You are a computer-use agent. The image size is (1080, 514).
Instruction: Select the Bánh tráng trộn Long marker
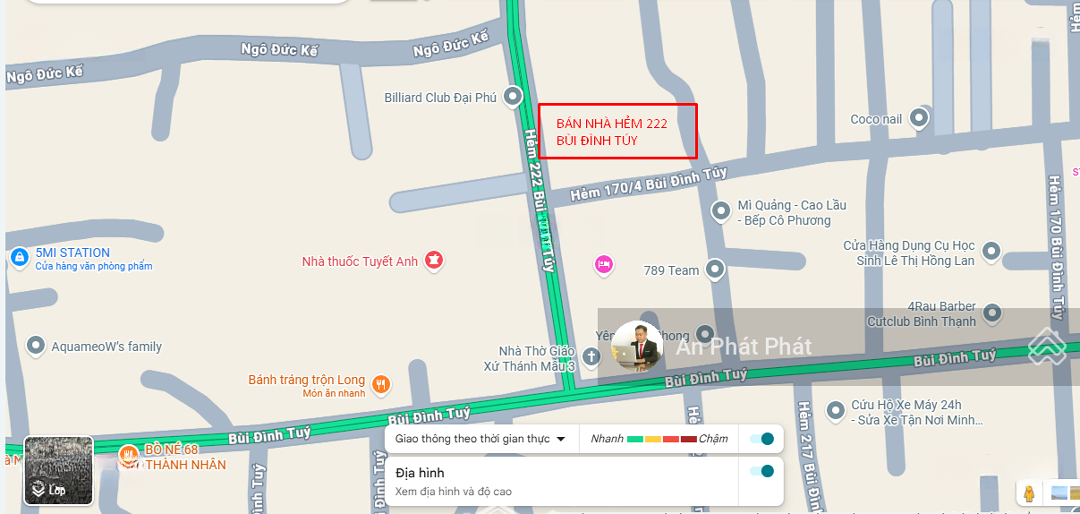coord(381,384)
